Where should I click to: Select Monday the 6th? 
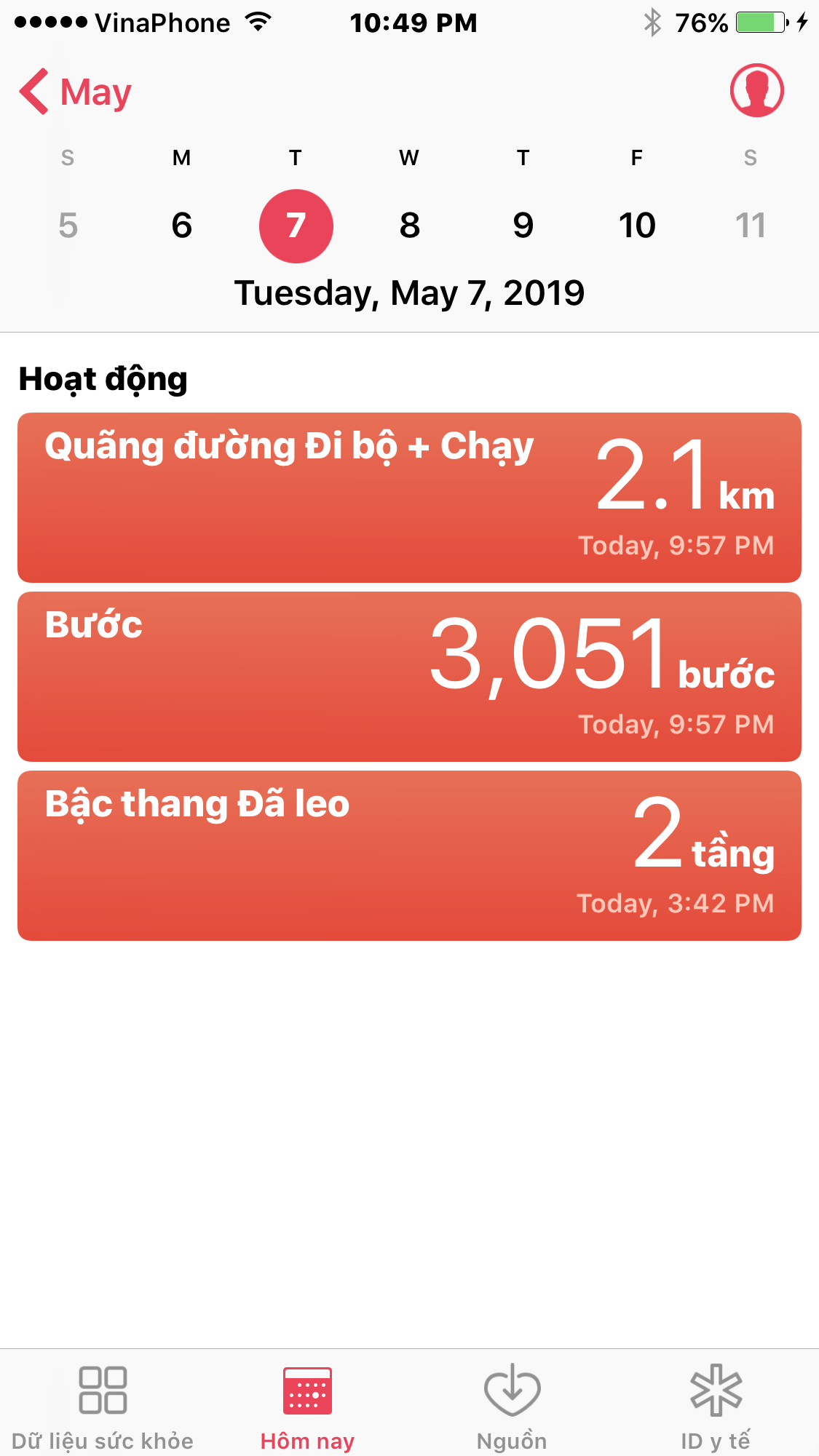click(x=182, y=226)
